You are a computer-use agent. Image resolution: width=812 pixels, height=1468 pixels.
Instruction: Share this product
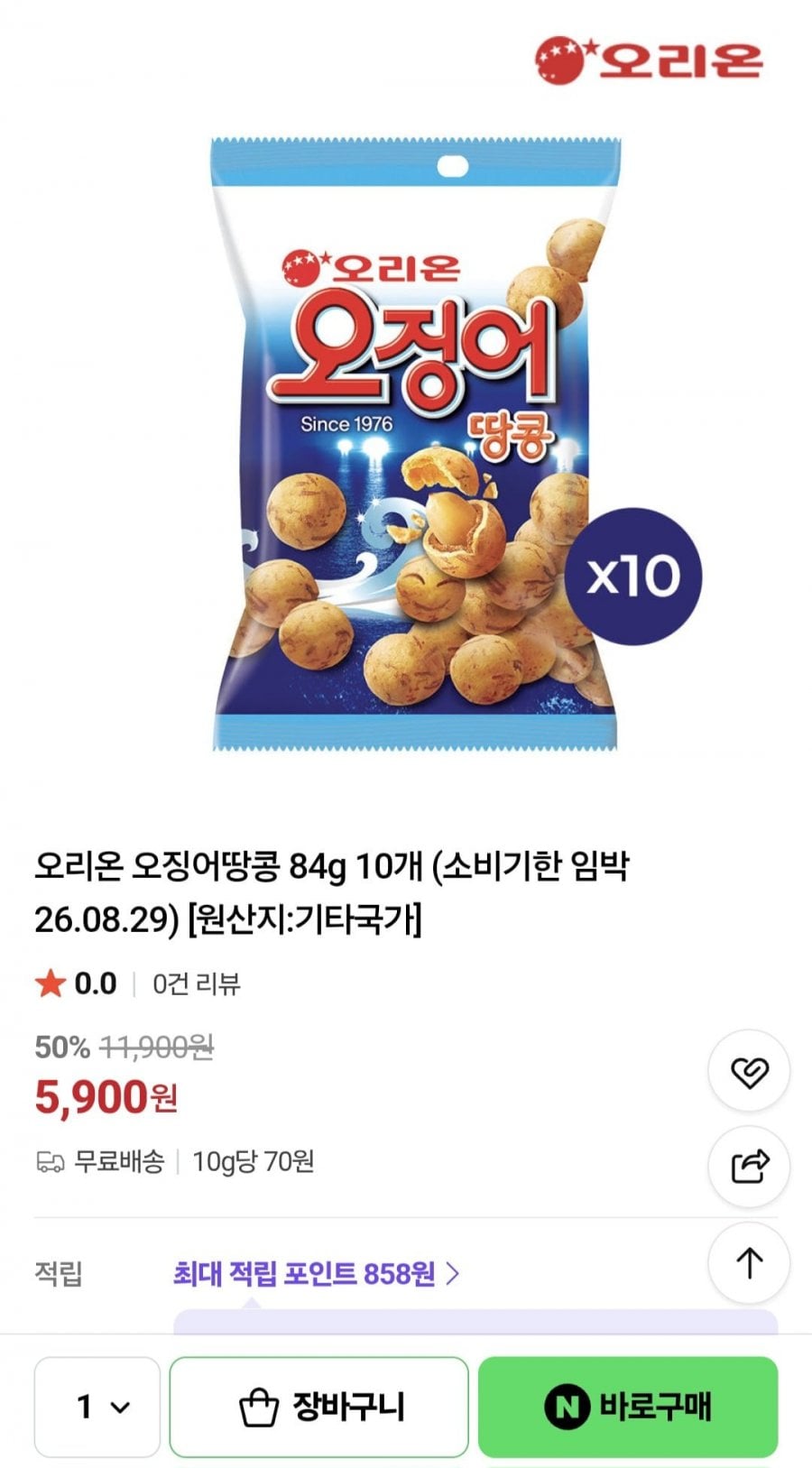click(749, 1167)
